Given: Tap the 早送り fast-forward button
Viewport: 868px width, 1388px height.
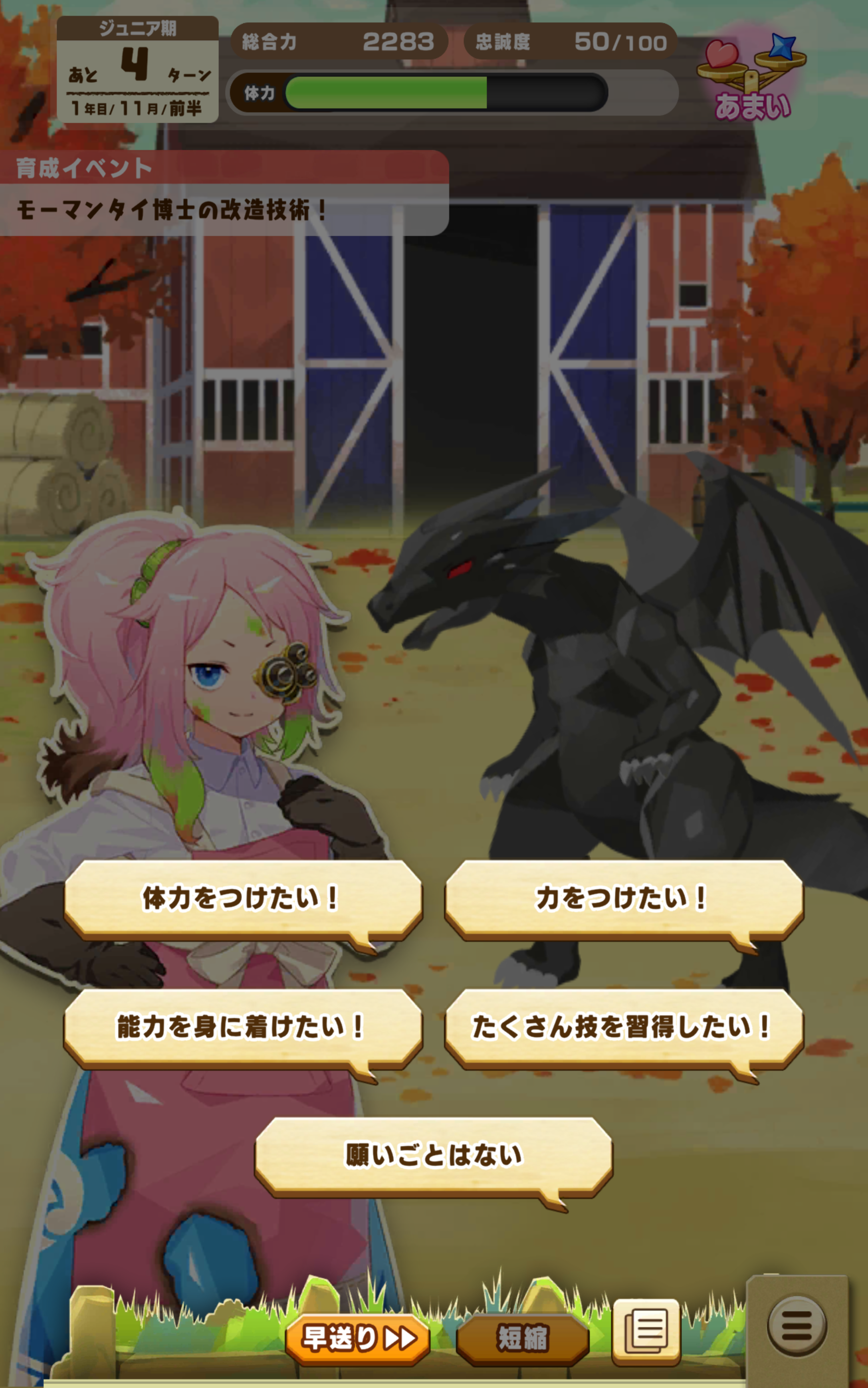Looking at the screenshot, I should click(358, 1338).
